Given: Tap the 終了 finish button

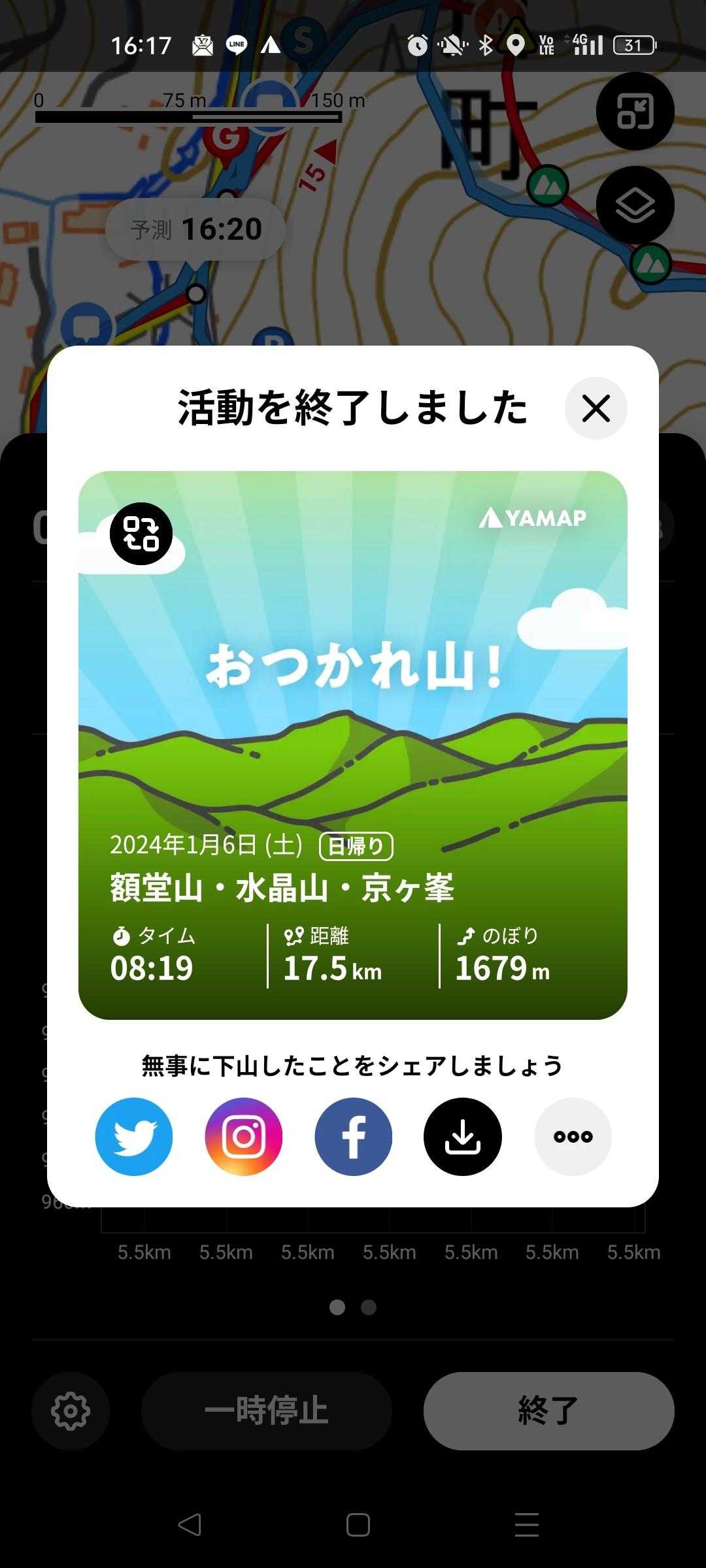Looking at the screenshot, I should (548, 1411).
